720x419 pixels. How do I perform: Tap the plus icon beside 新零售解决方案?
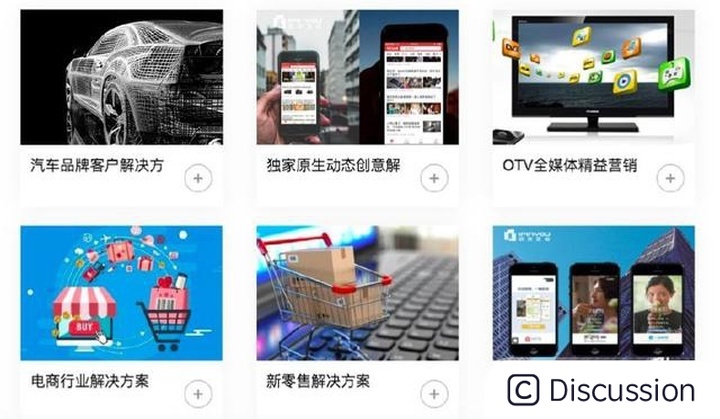[433, 394]
